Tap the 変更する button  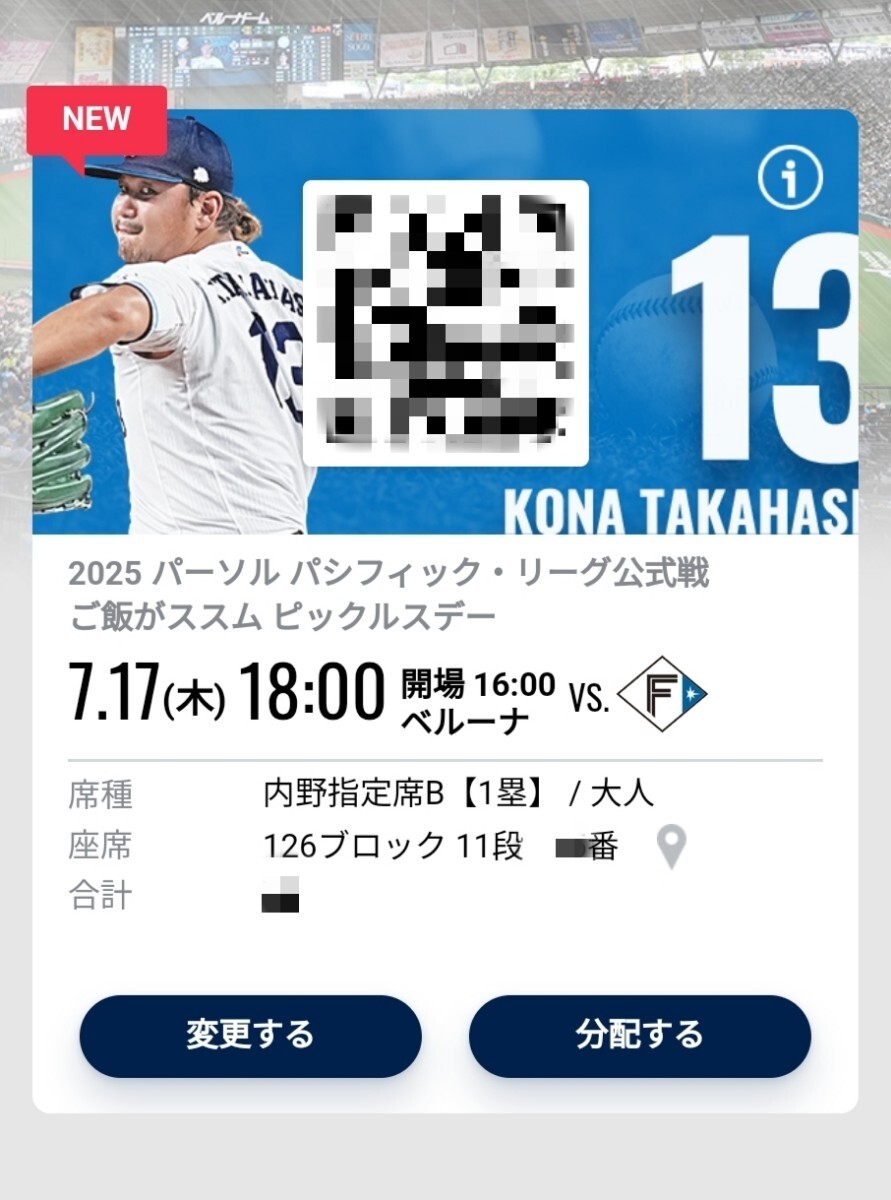click(250, 1035)
